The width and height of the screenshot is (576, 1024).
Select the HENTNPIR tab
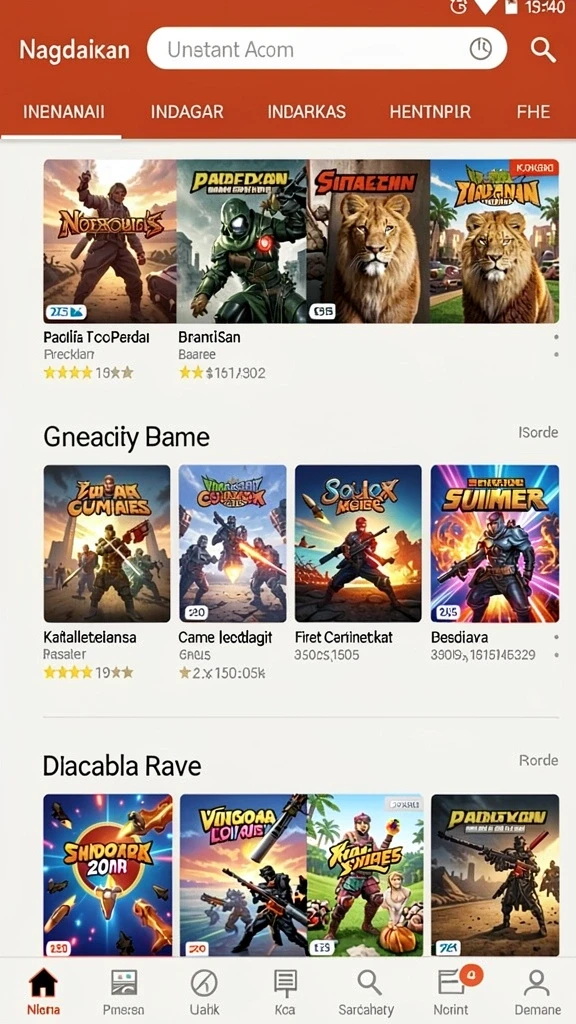click(x=430, y=112)
